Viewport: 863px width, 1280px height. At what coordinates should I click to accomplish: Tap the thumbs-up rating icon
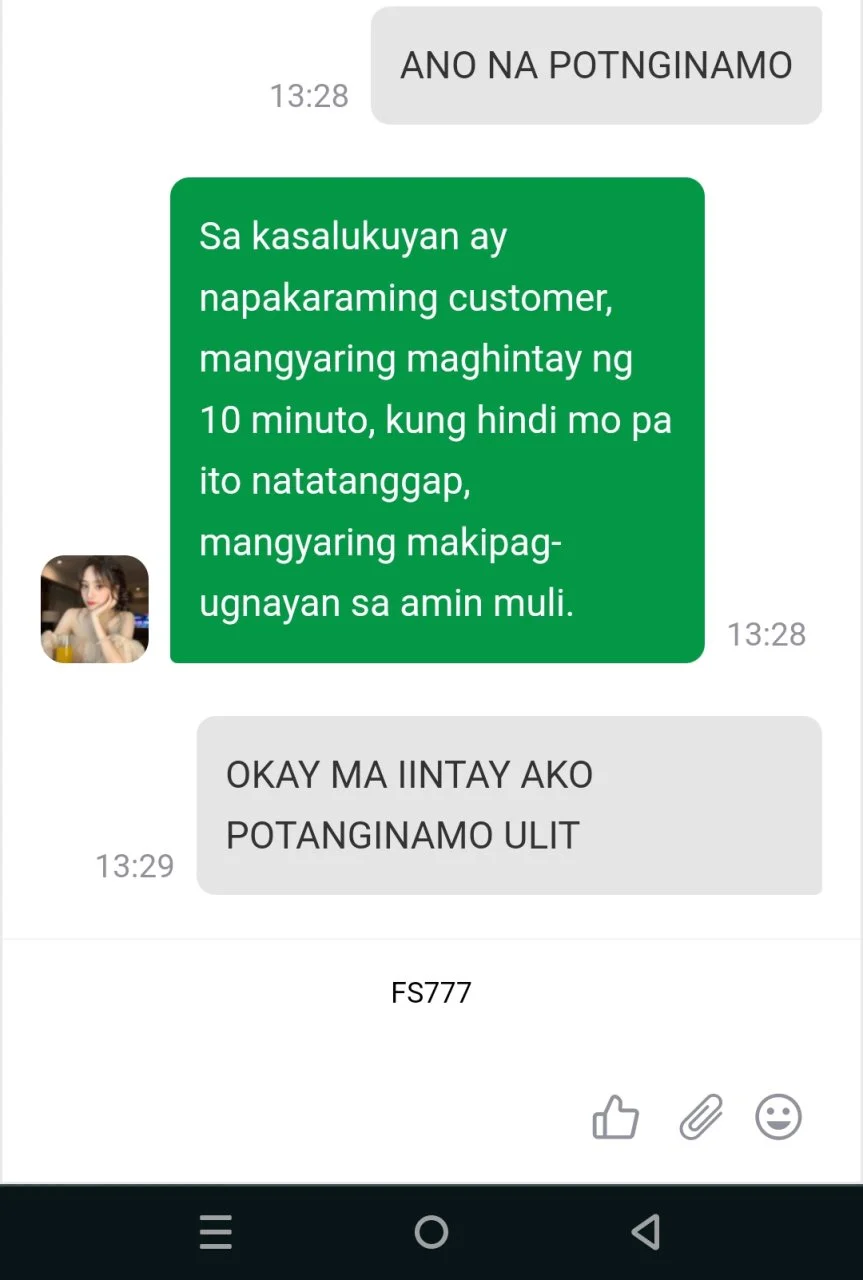(x=615, y=1117)
